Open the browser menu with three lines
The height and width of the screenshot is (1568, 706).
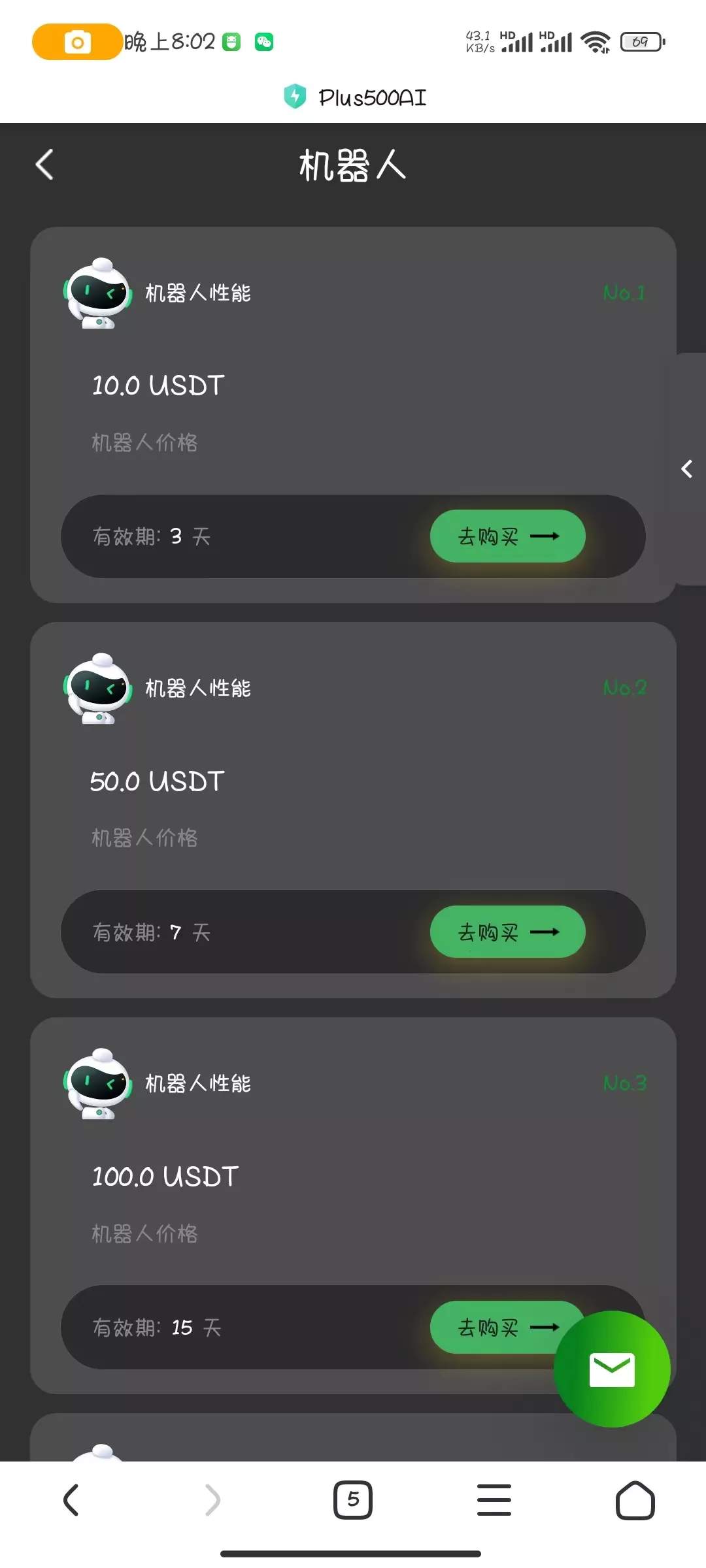pos(494,1499)
